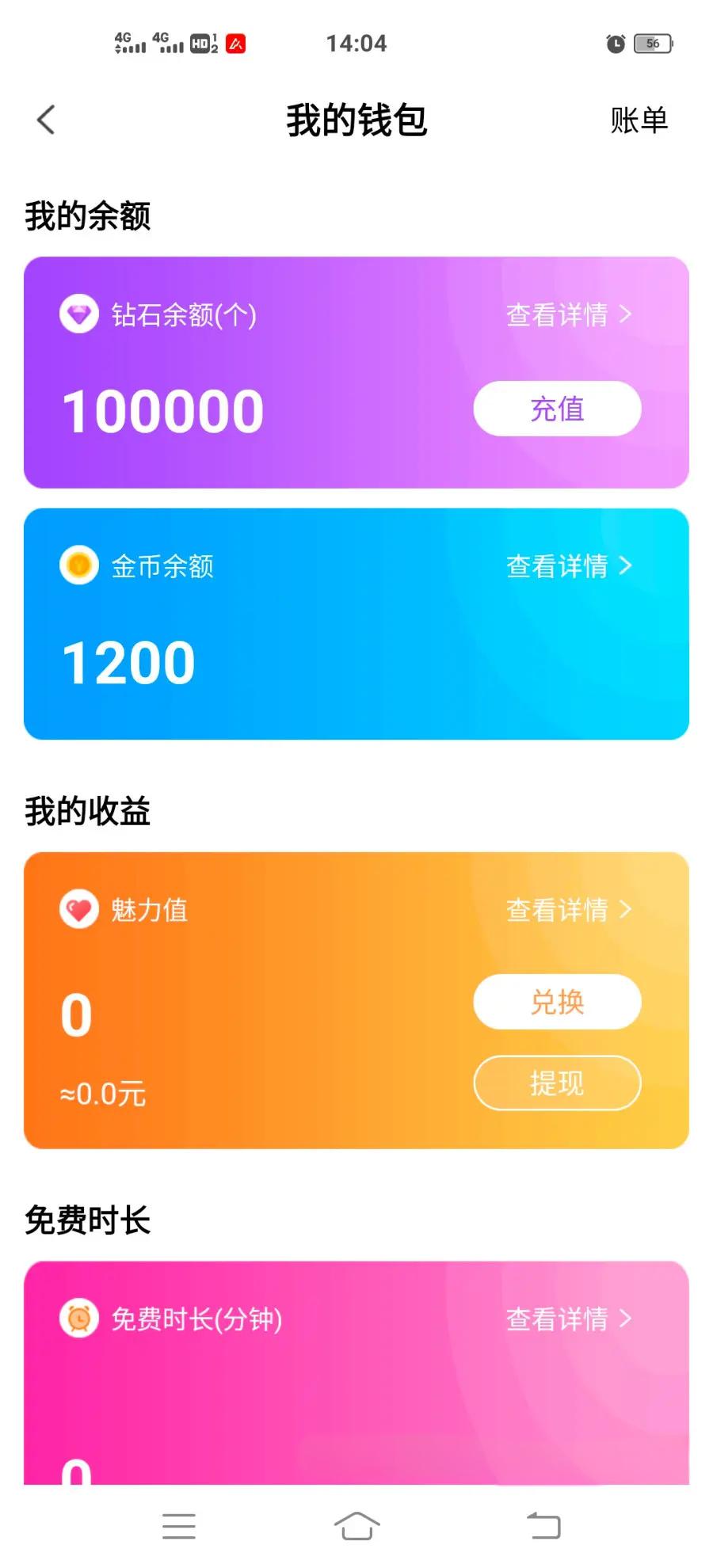Tap the system home button
The image size is (713, 1568).
coord(356,1525)
